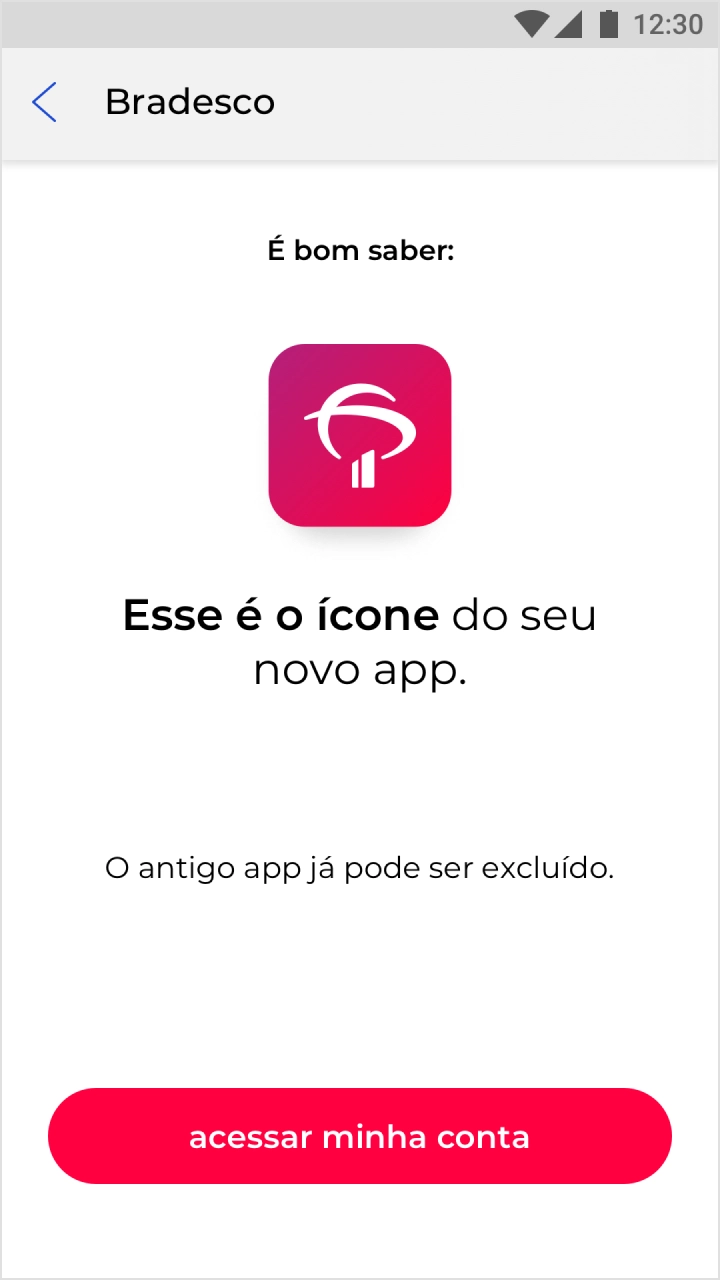This screenshot has height=1280, width=720.
Task: Tap the 'Esse é o ícone' headline text
Action: 280,614
